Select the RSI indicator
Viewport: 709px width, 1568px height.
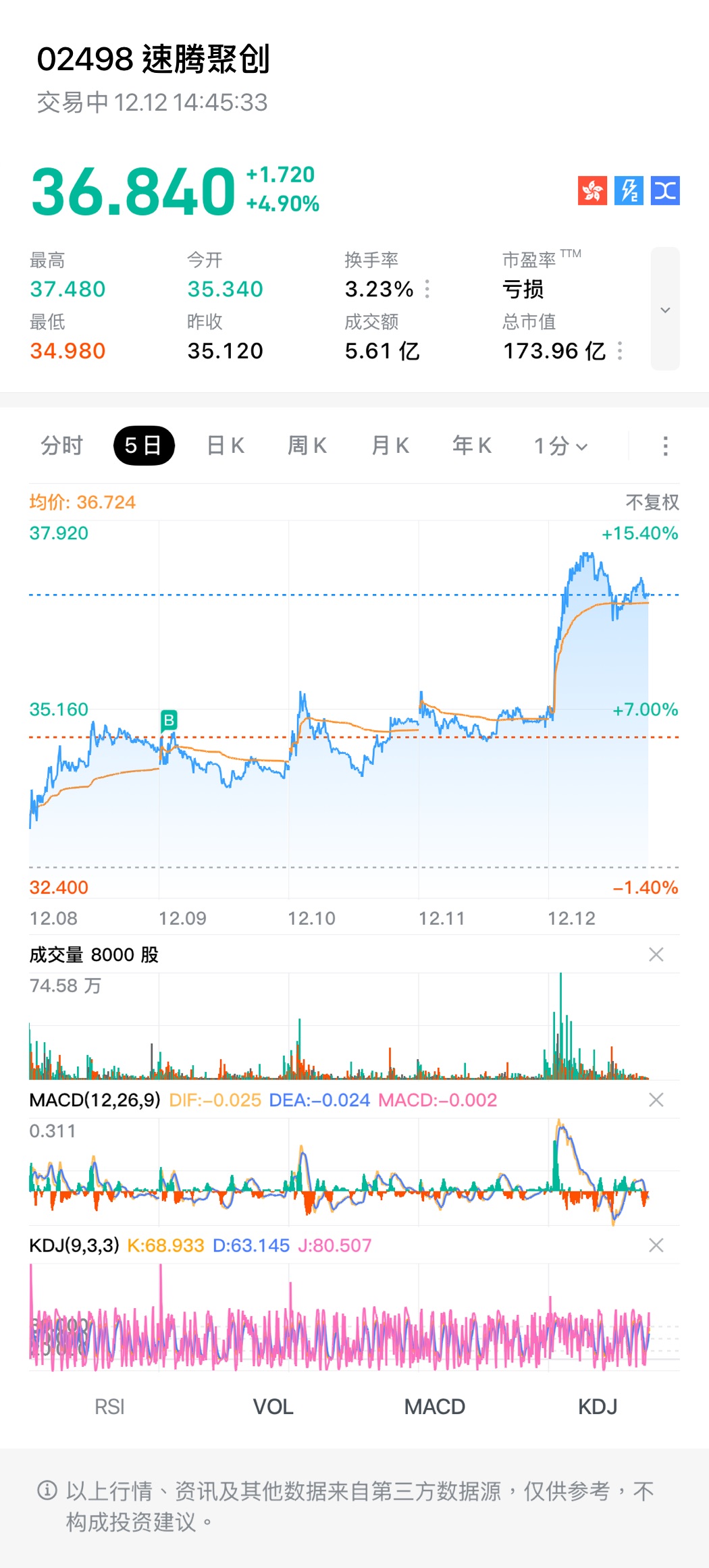(109, 1407)
